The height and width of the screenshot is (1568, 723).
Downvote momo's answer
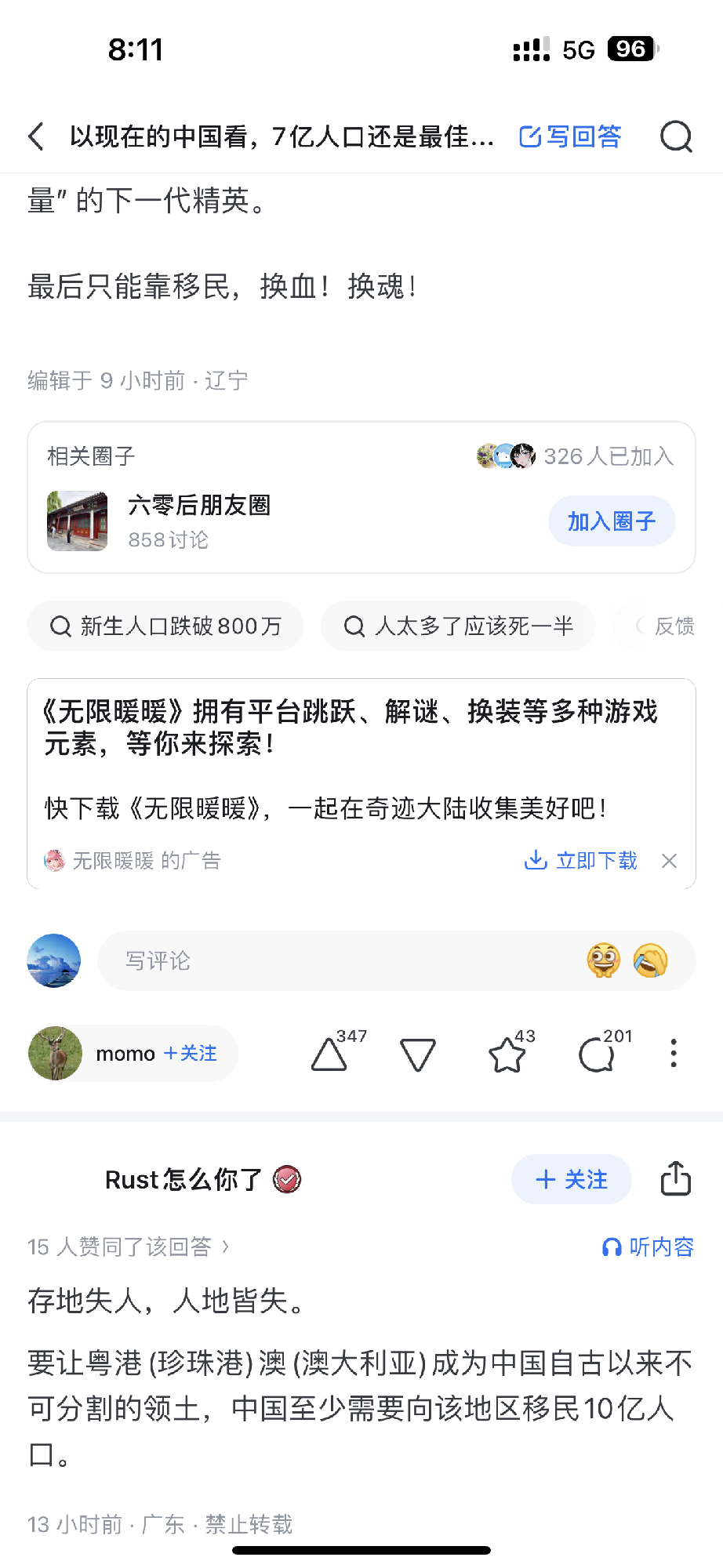417,1054
